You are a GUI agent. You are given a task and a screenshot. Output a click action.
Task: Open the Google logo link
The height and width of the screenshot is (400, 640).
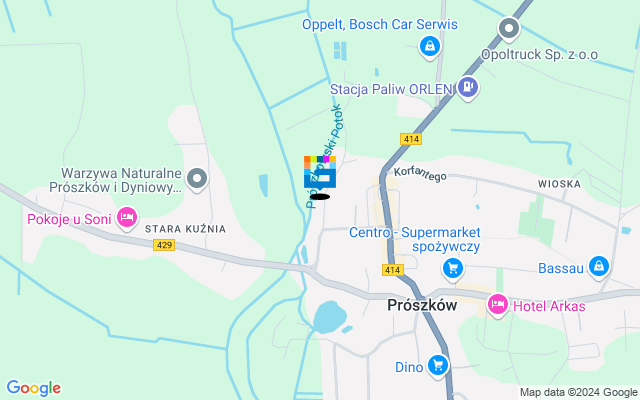tap(33, 388)
